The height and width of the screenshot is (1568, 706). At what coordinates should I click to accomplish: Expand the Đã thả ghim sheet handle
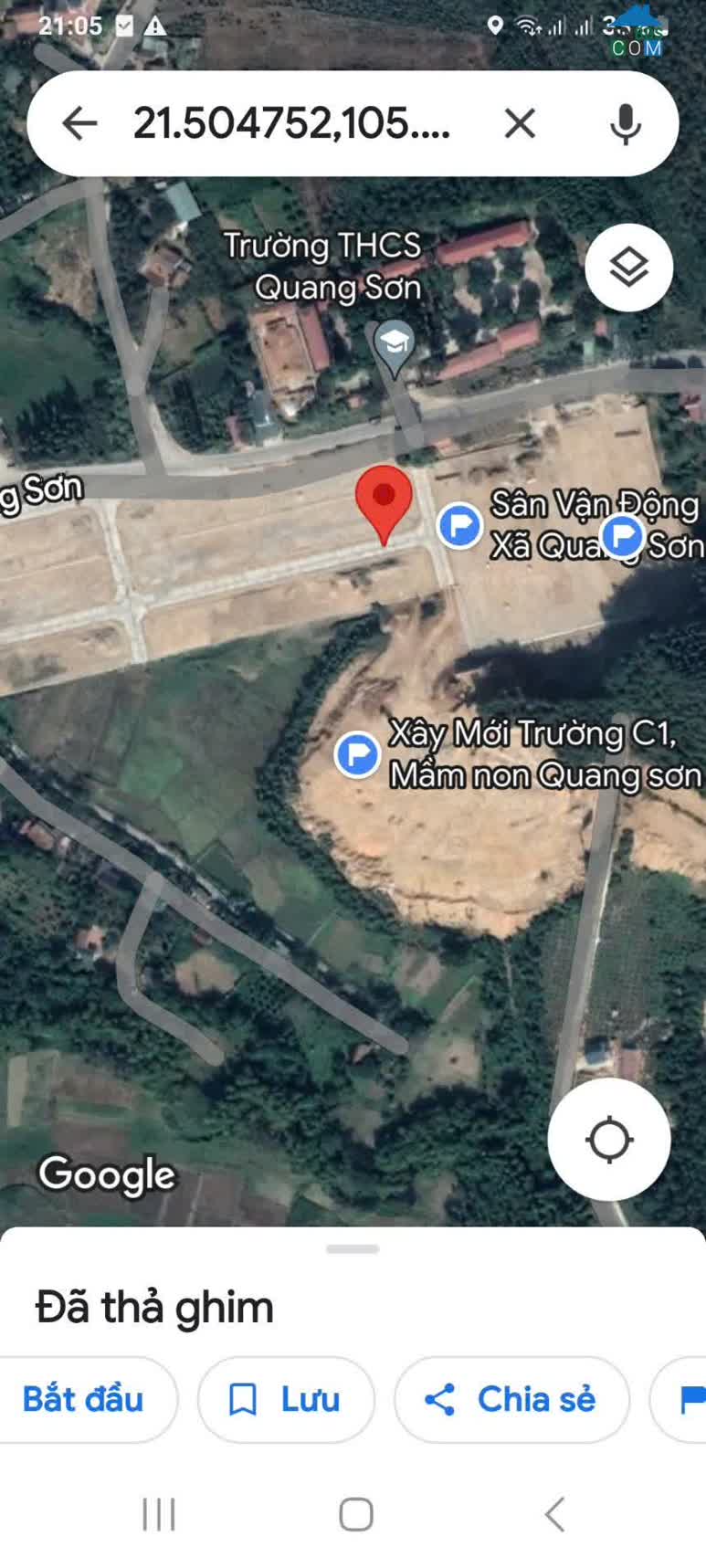coord(353,1248)
